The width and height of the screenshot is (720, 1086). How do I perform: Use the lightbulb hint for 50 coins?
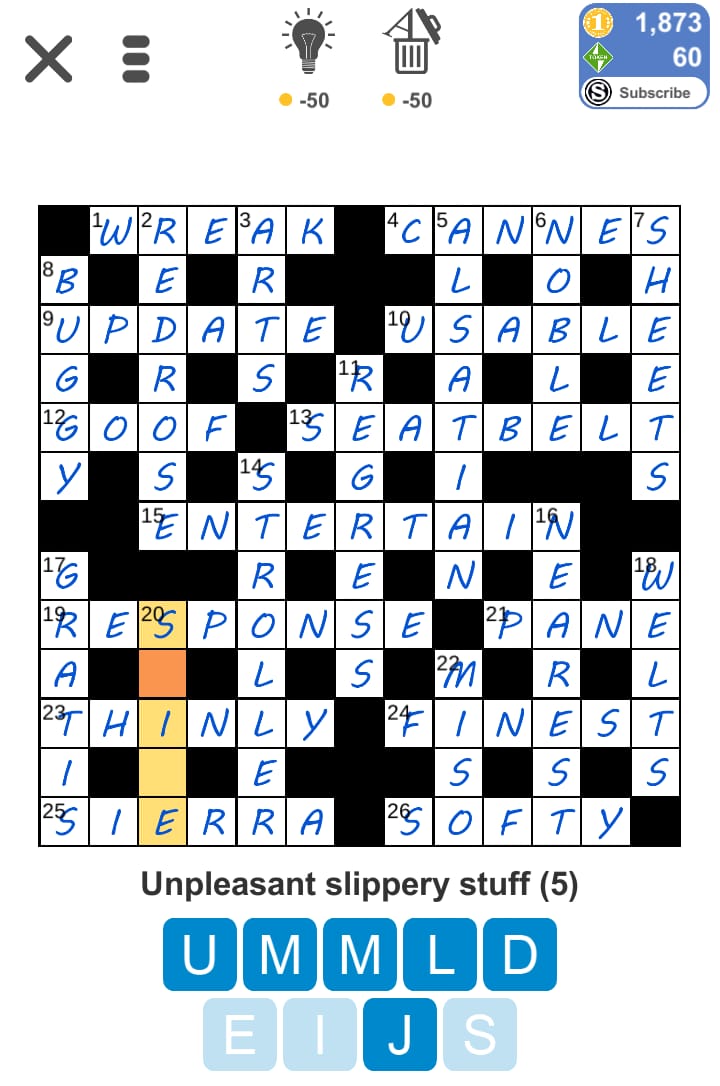[307, 60]
